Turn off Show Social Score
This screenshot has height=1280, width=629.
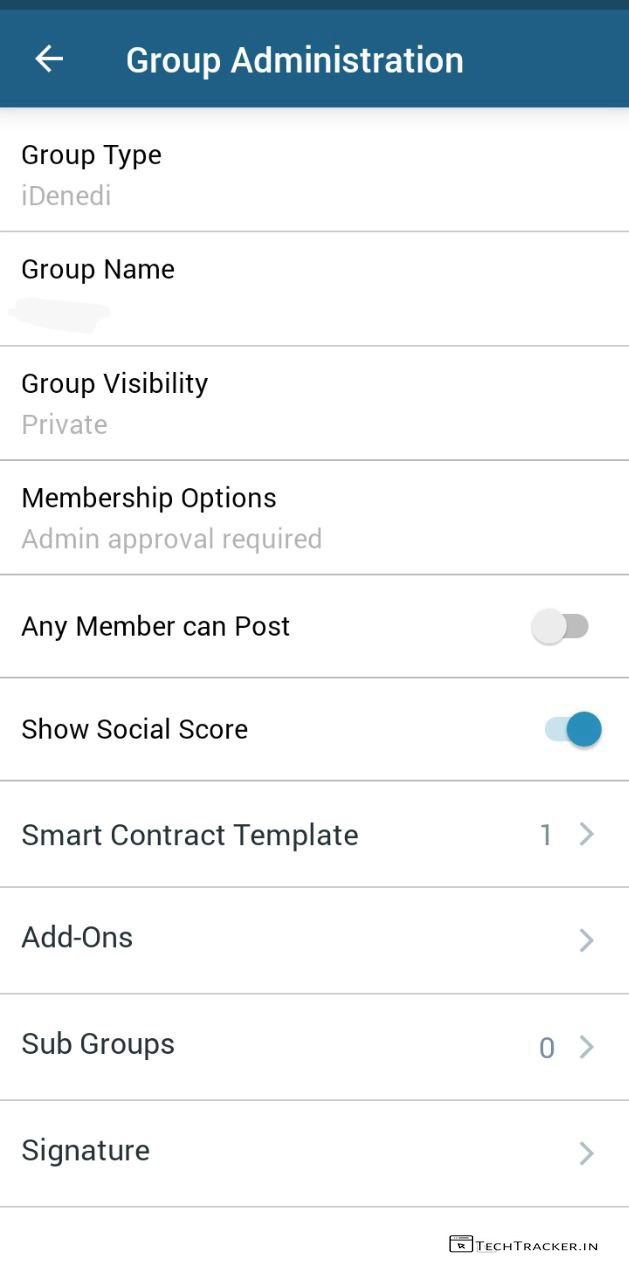click(573, 729)
